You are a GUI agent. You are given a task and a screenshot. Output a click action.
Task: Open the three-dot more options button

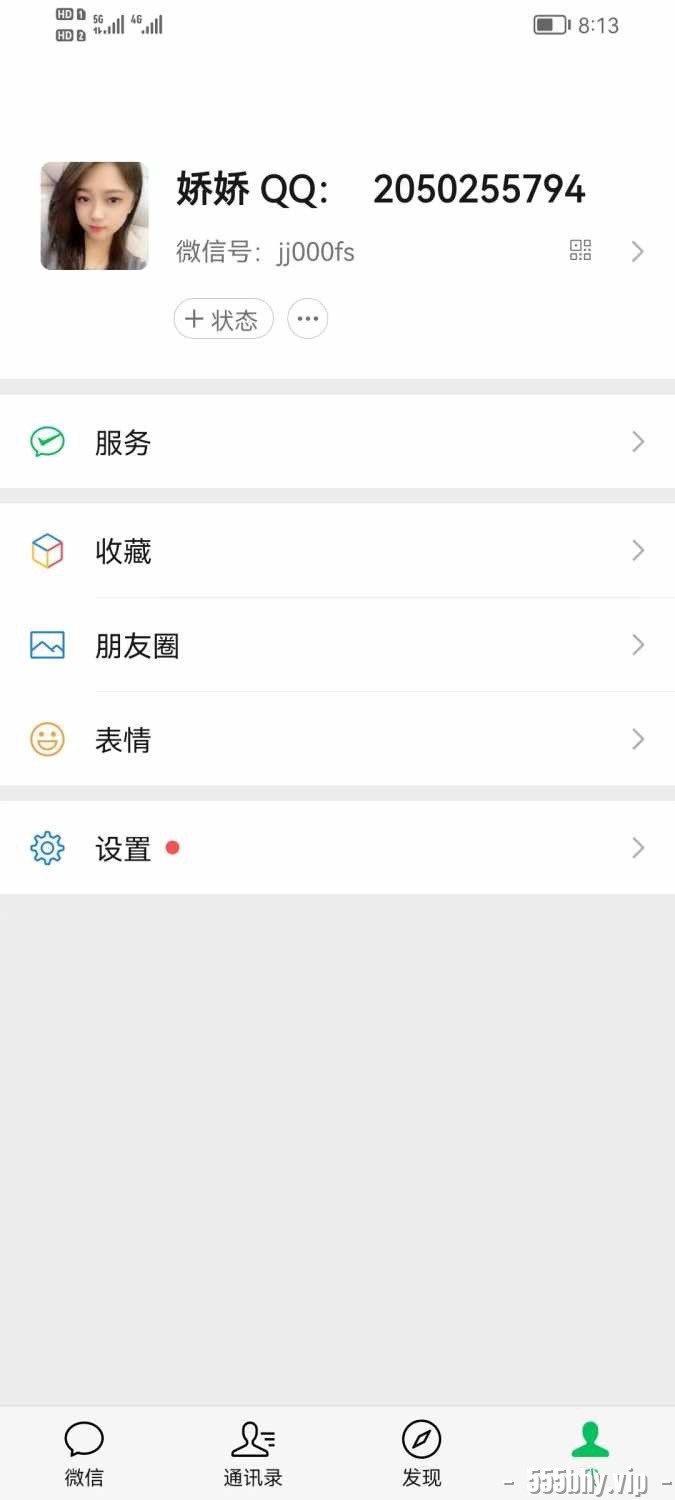[x=308, y=320]
